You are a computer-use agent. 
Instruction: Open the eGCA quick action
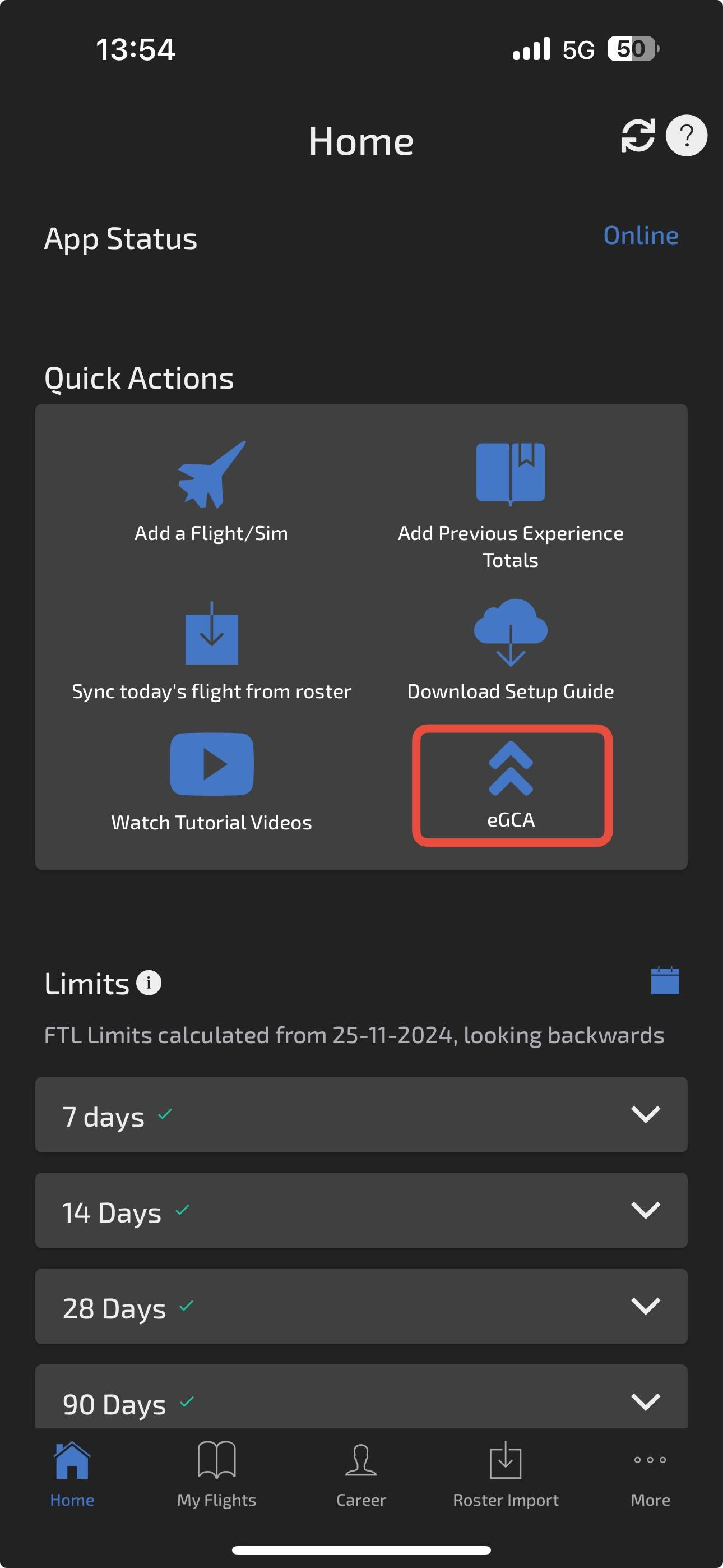512,785
